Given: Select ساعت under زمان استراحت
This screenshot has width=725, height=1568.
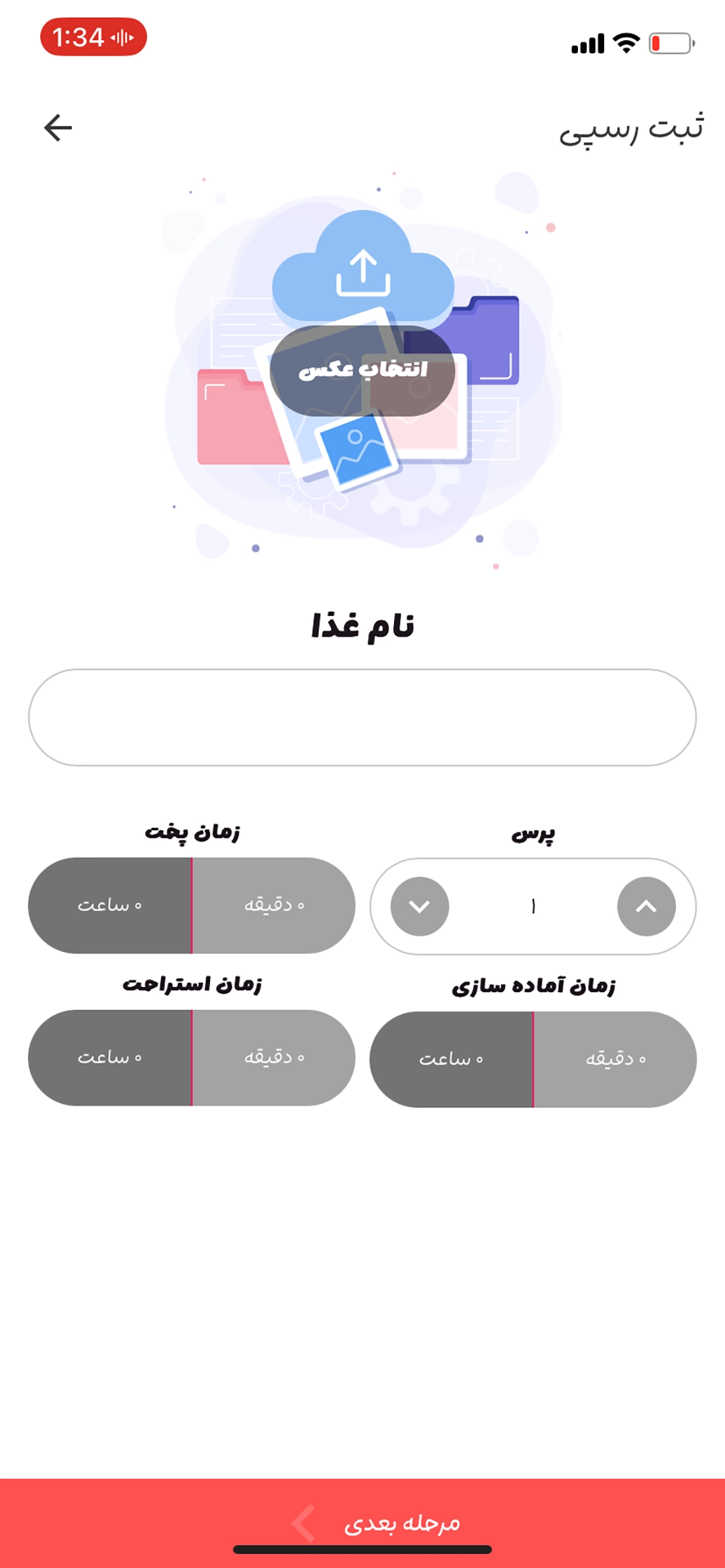Looking at the screenshot, I should [110, 1057].
